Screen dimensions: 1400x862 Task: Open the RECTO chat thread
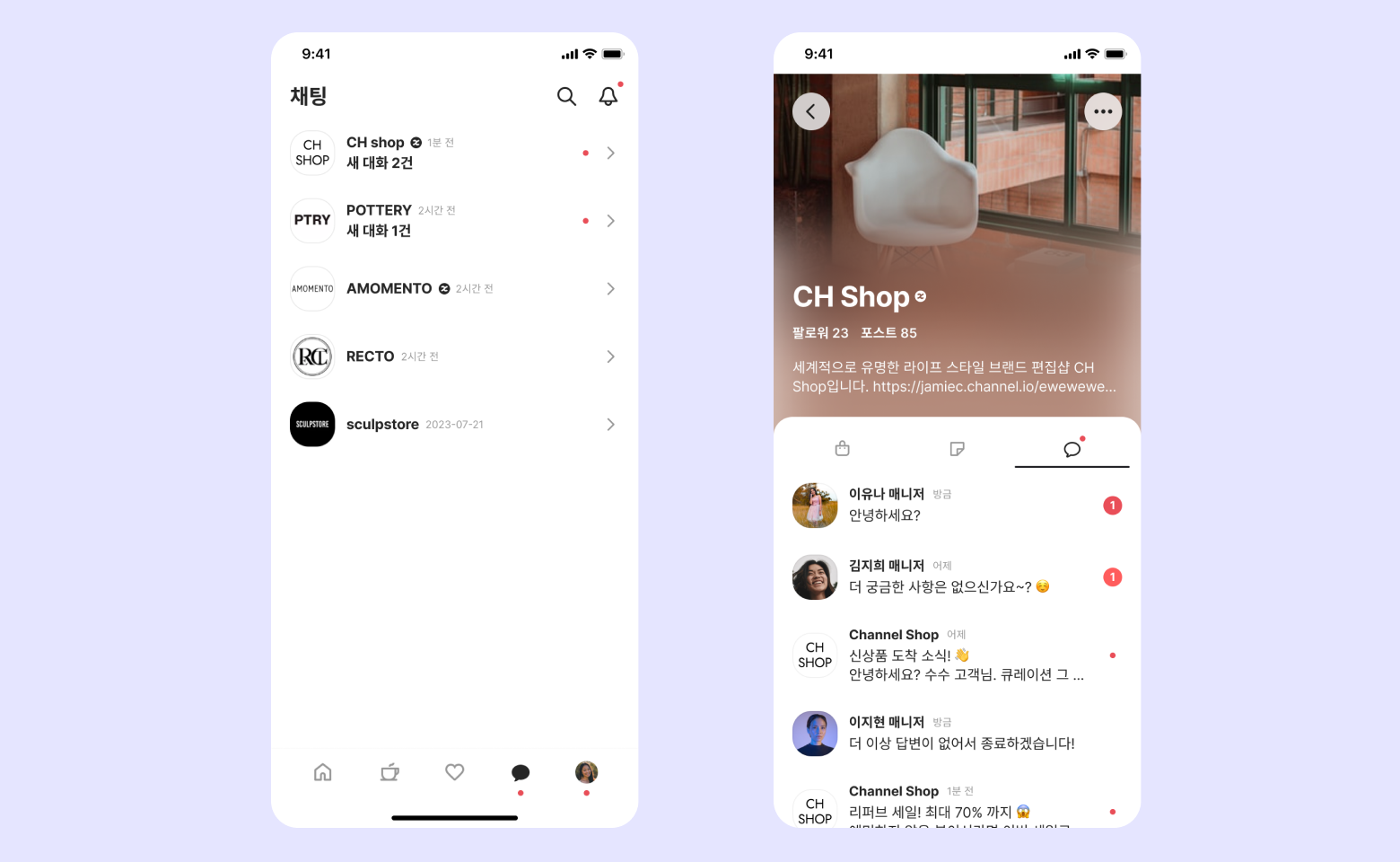(454, 356)
